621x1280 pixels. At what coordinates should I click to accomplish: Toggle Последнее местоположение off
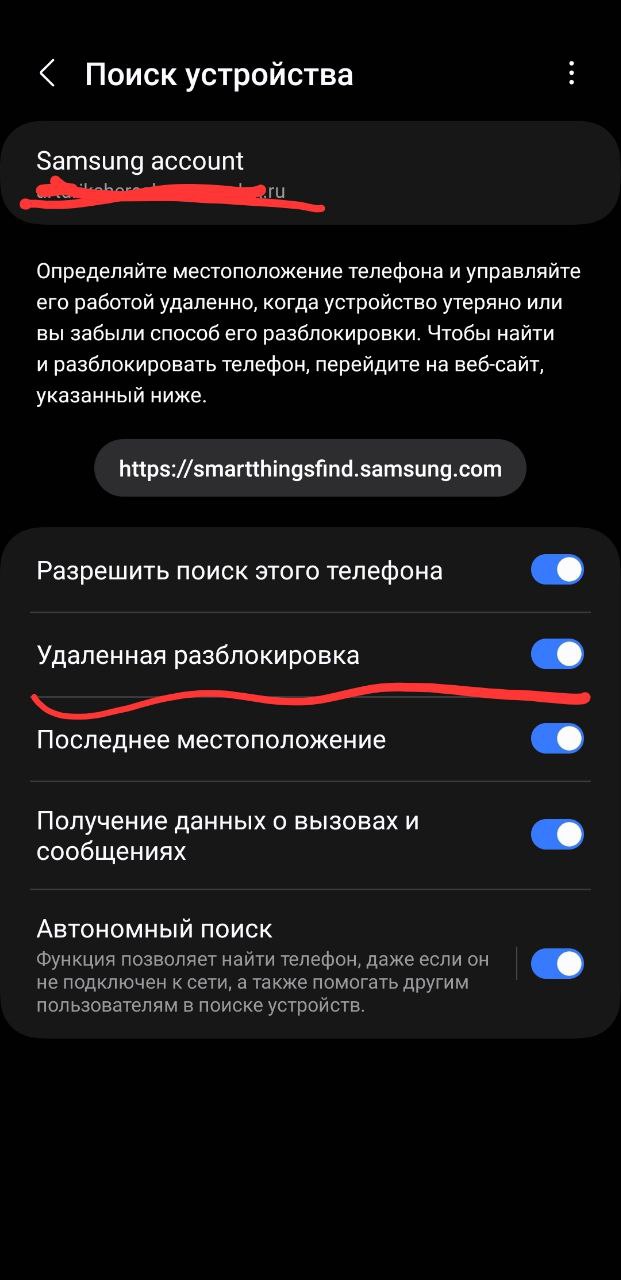pos(557,739)
